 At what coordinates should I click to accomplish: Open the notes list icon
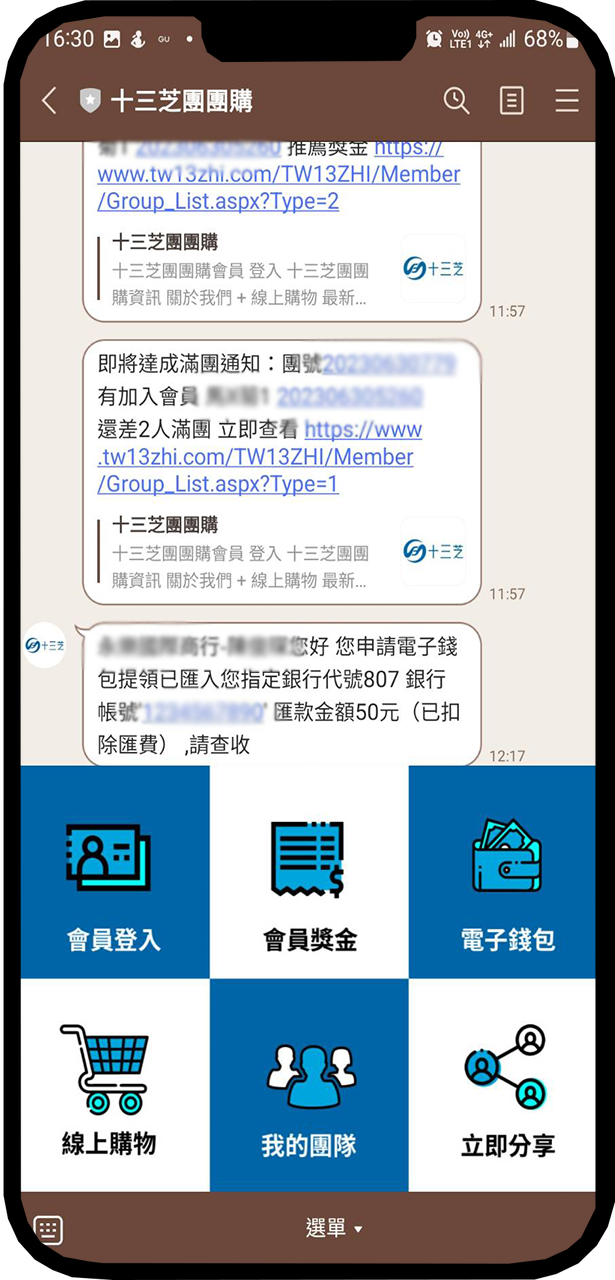[x=512, y=100]
